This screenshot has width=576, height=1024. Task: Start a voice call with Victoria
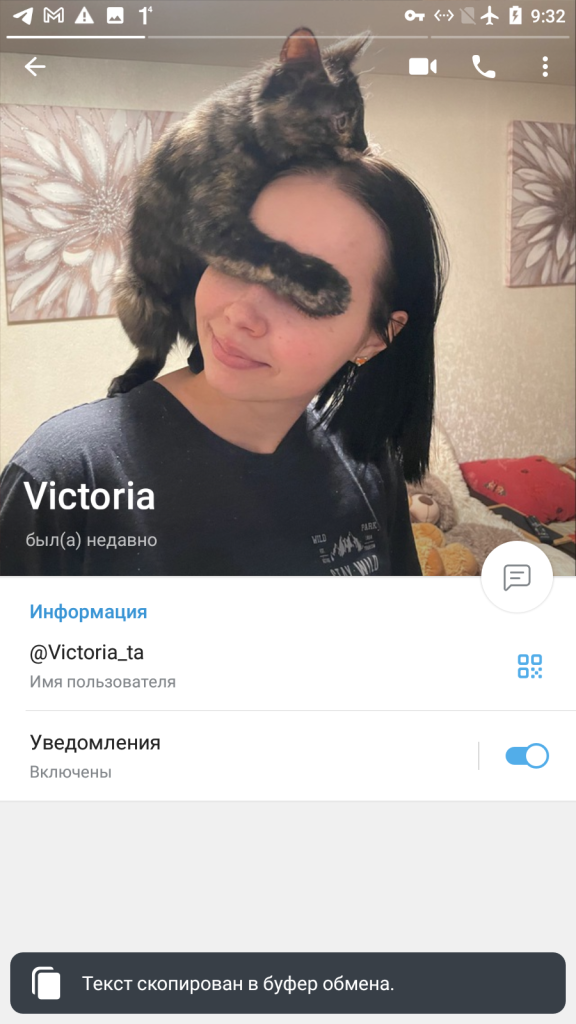pyautogui.click(x=483, y=67)
